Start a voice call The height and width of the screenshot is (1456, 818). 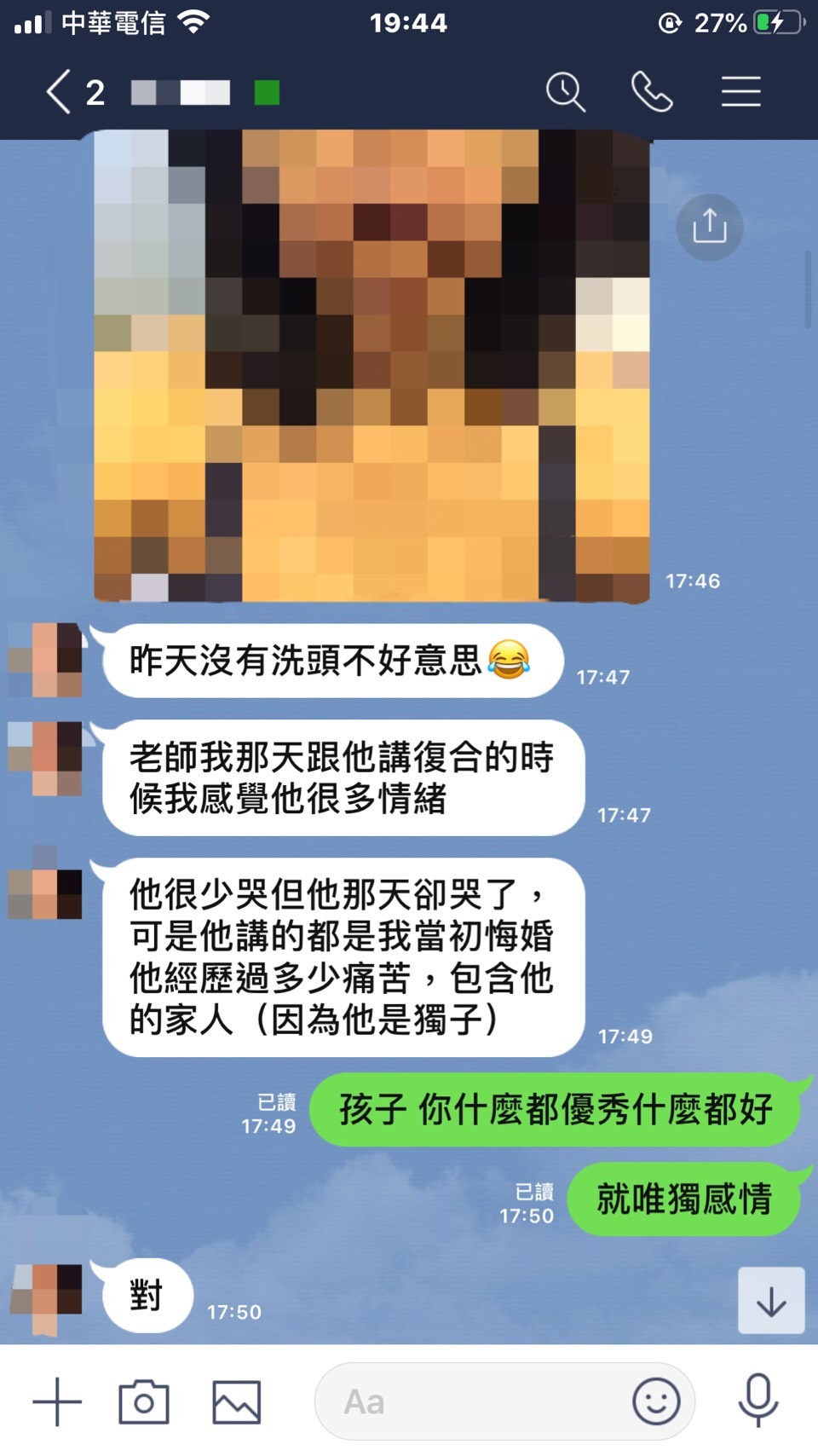click(x=652, y=92)
